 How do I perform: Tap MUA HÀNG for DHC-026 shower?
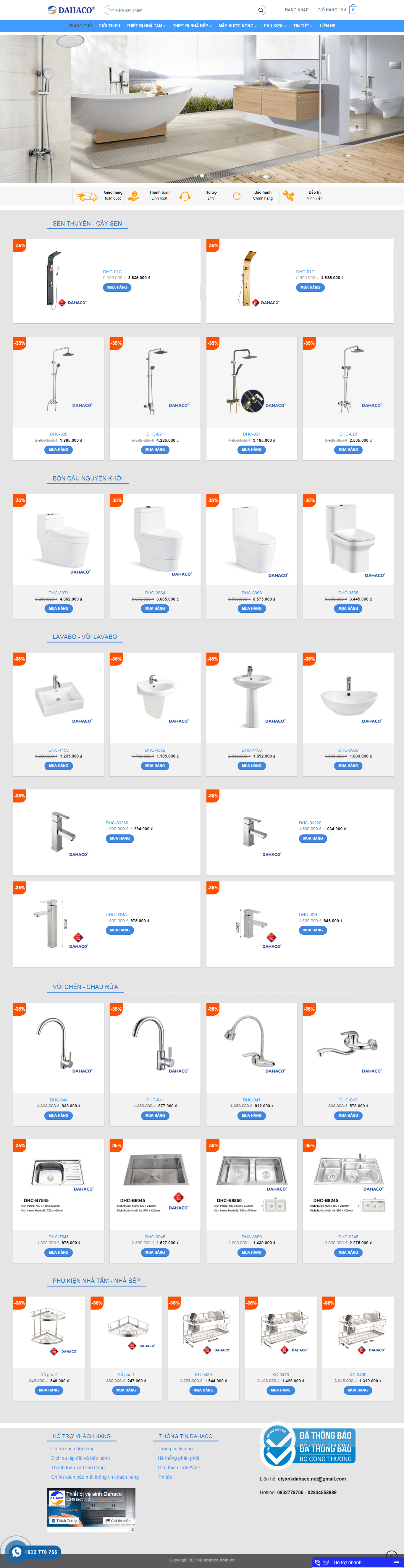click(x=58, y=450)
